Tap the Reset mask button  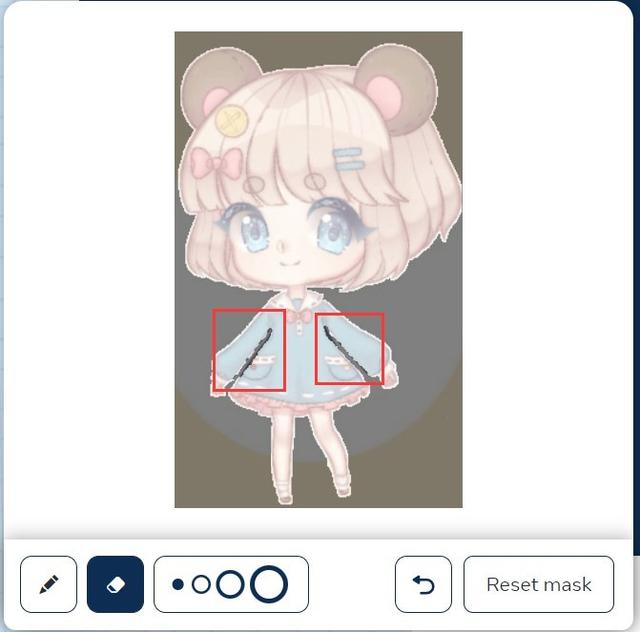tap(538, 584)
